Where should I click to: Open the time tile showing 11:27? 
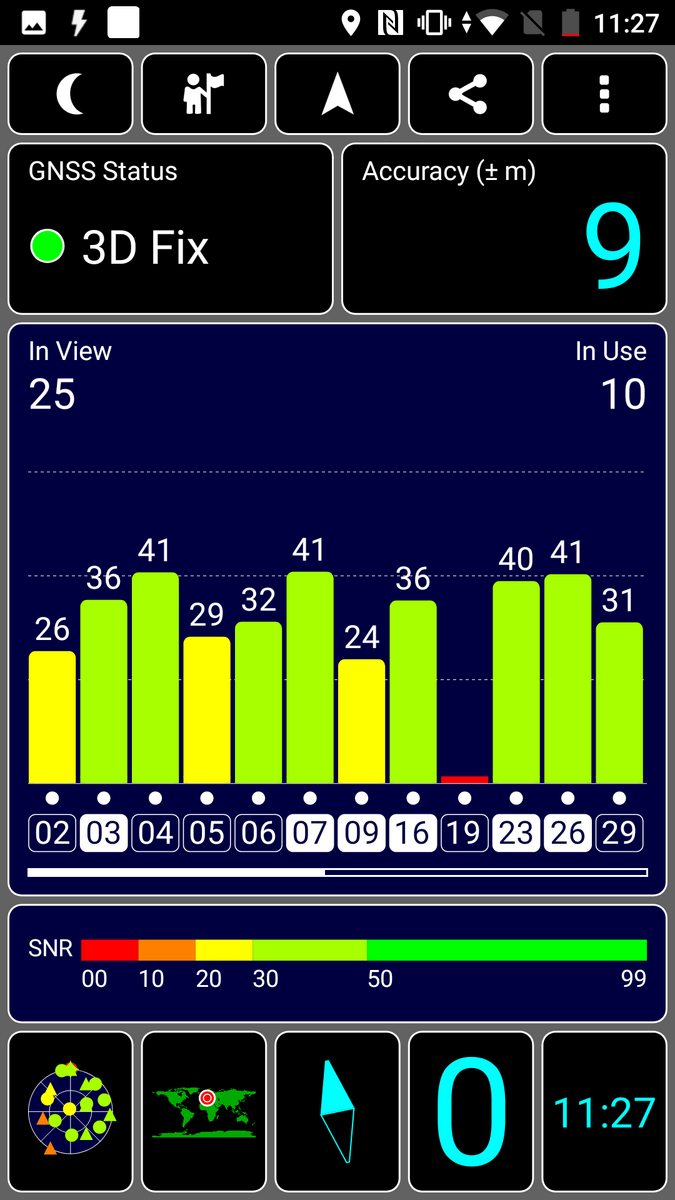point(604,1110)
